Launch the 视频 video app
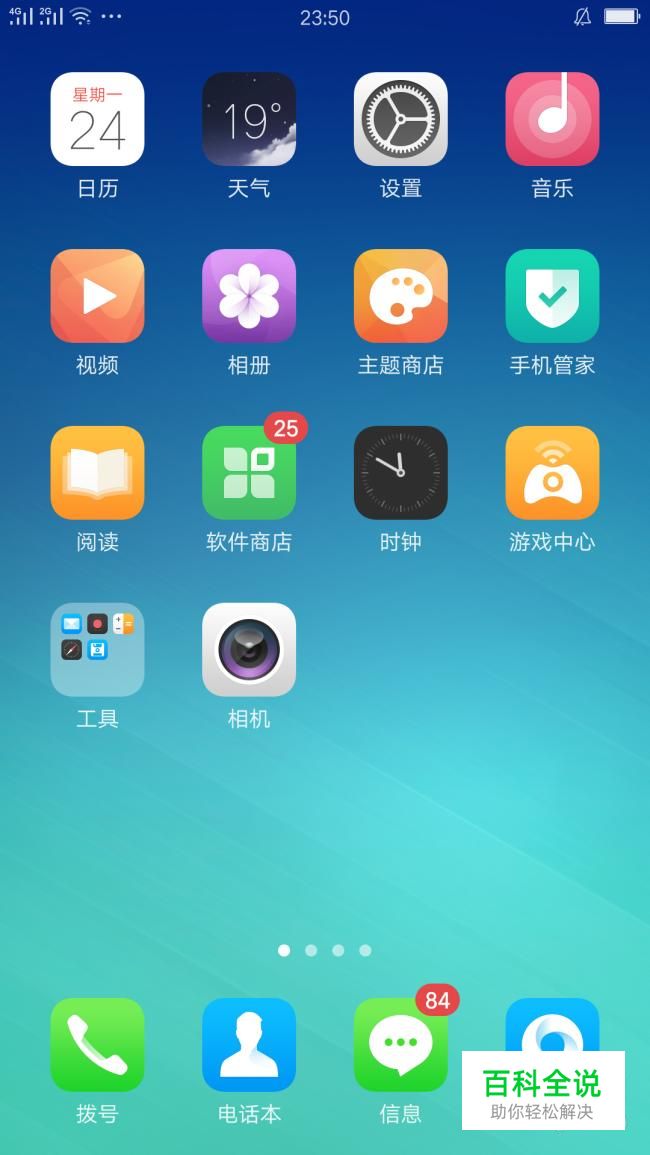Screen dimensions: 650x1155 coord(97,296)
